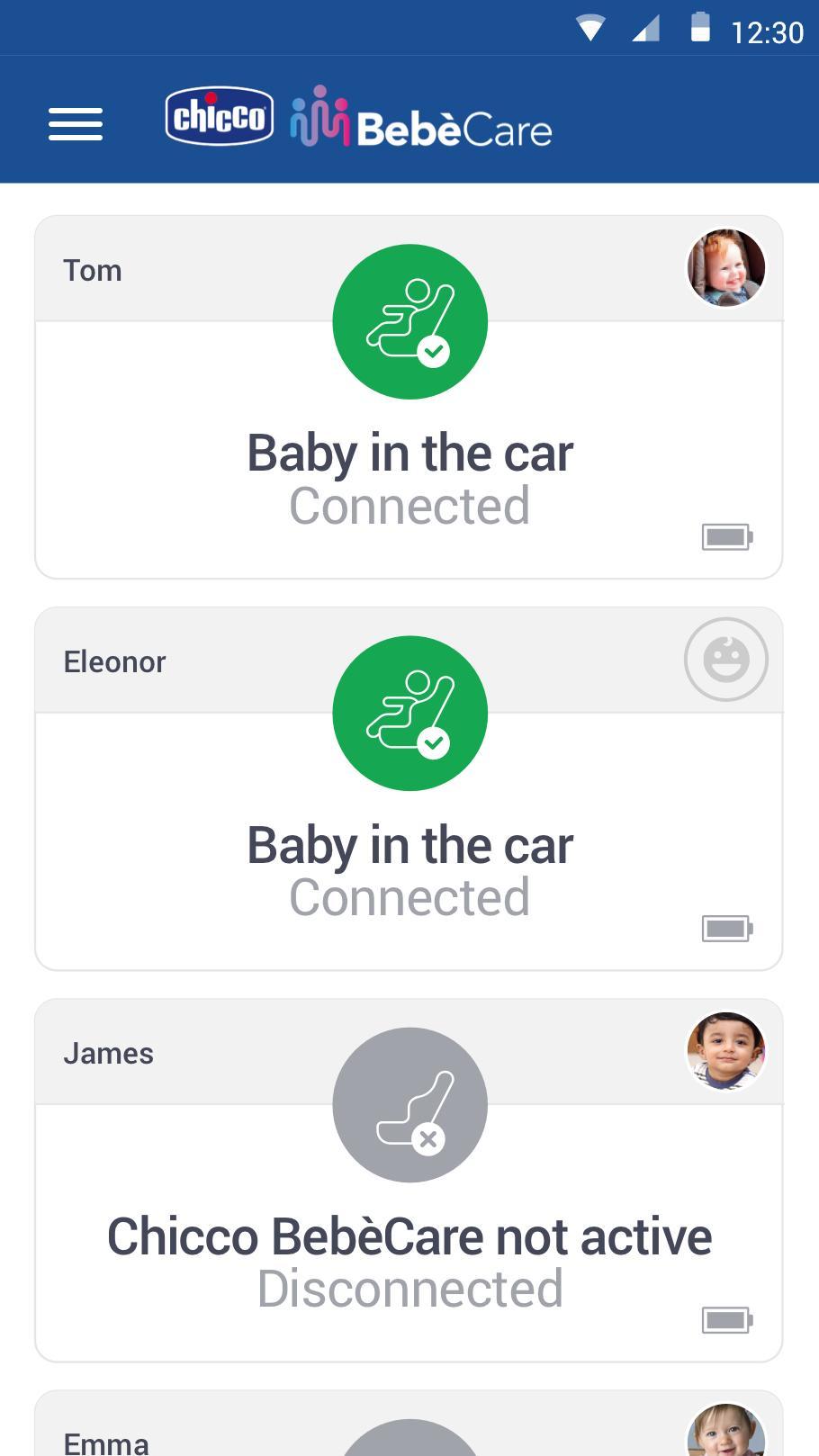Screen dimensions: 819x1456
Task: Tap James's profile photo
Action: 725,1051
